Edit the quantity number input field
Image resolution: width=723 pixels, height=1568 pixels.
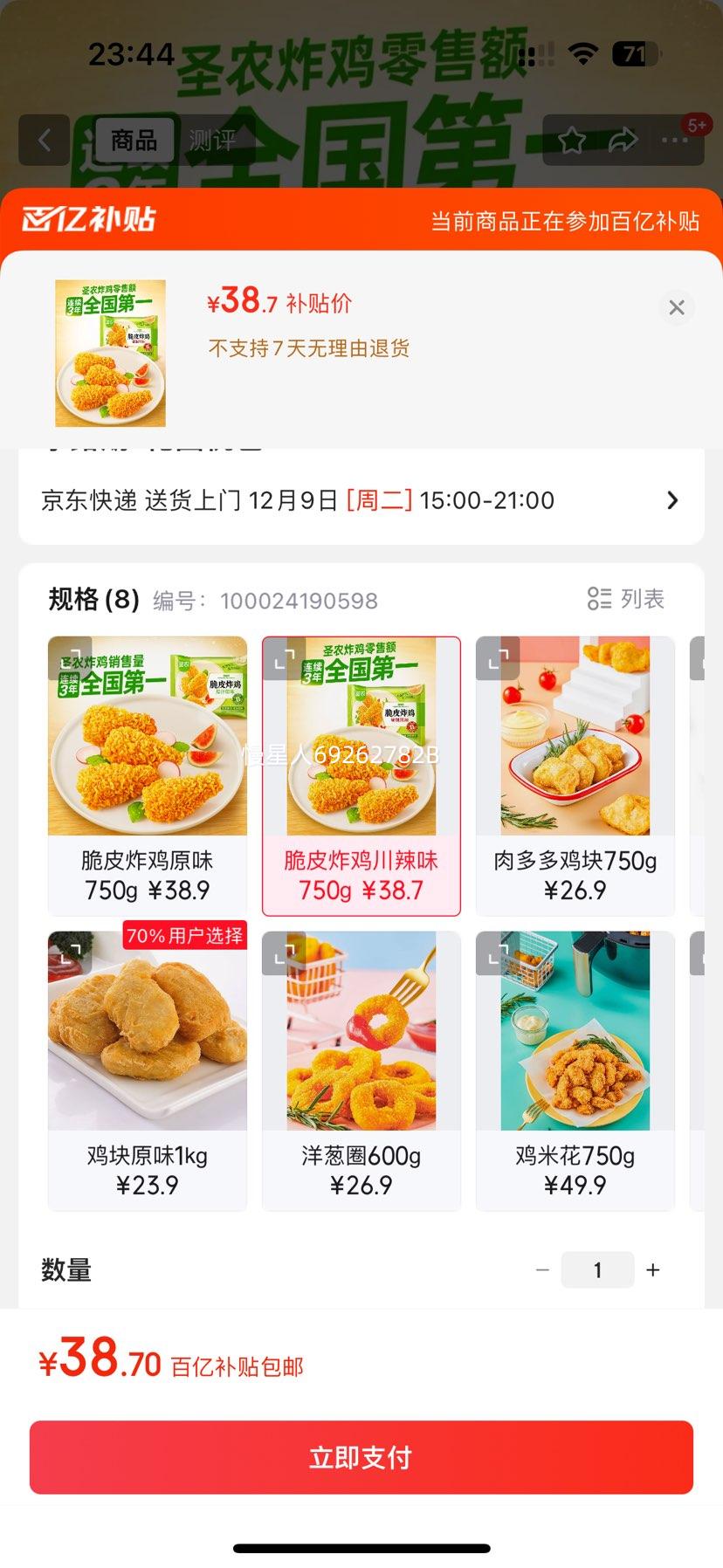click(x=597, y=1270)
